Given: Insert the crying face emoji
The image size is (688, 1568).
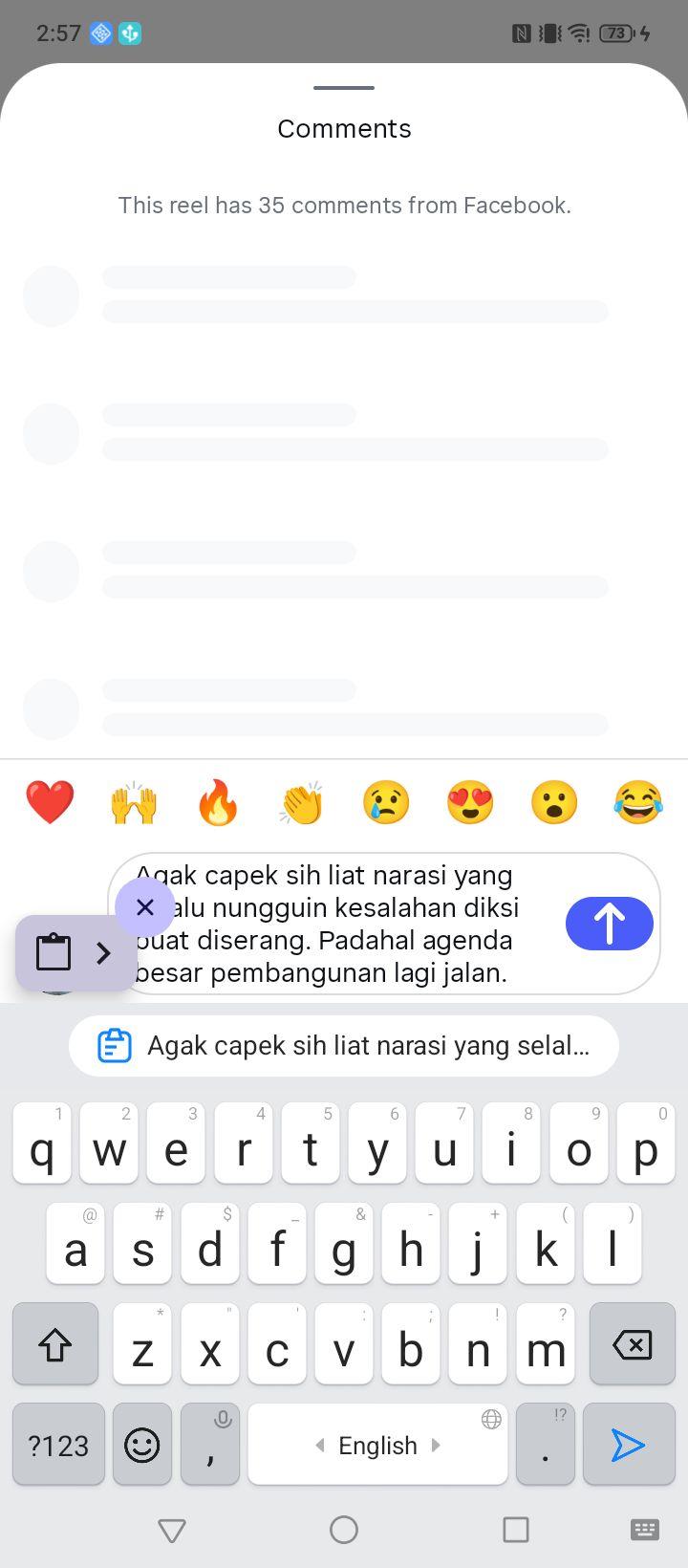Looking at the screenshot, I should pos(386,802).
